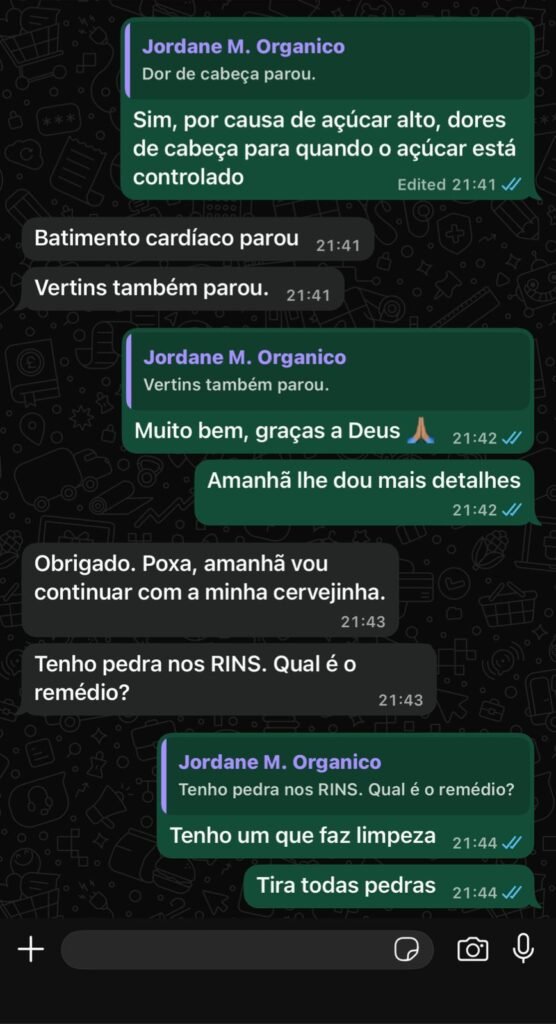Open quoted reply 'Tenho pedra nos RINS. Qual é o remédio?'
Image resolution: width=556 pixels, height=1024 pixels.
click(x=346, y=776)
